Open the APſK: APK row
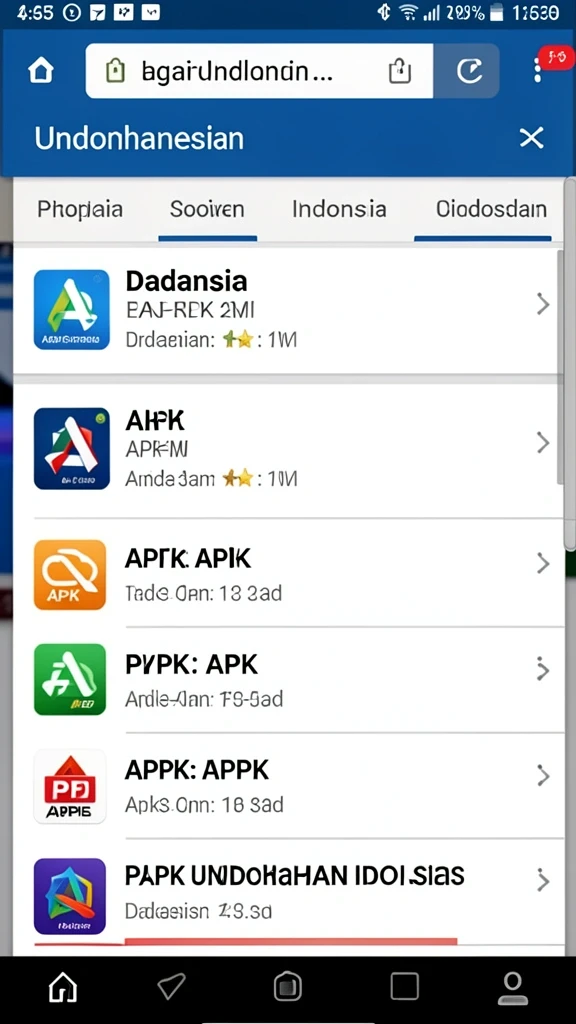This screenshot has height=1024, width=576. pyautogui.click(x=287, y=573)
